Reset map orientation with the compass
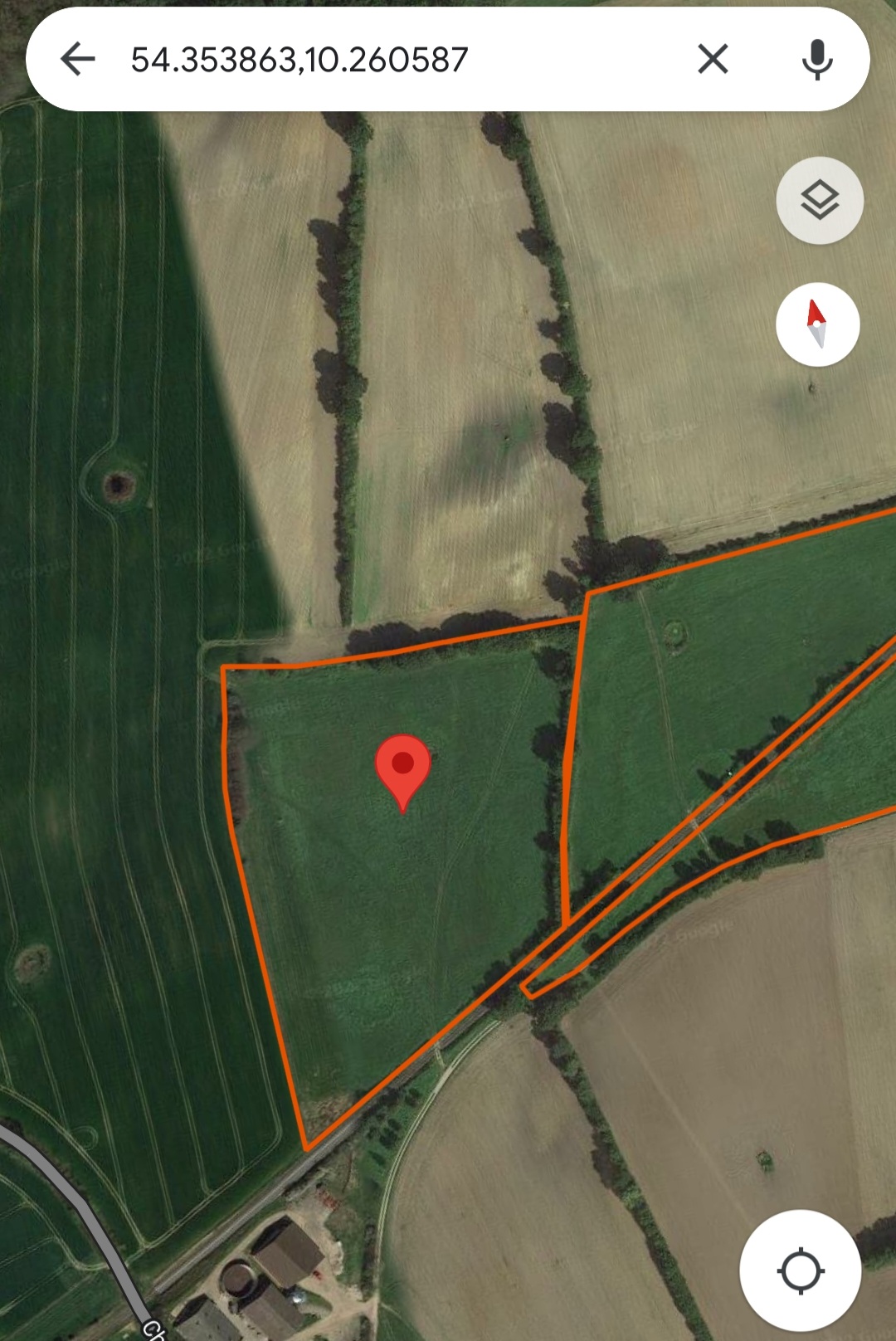This screenshot has height=1341, width=896. pyautogui.click(x=817, y=324)
